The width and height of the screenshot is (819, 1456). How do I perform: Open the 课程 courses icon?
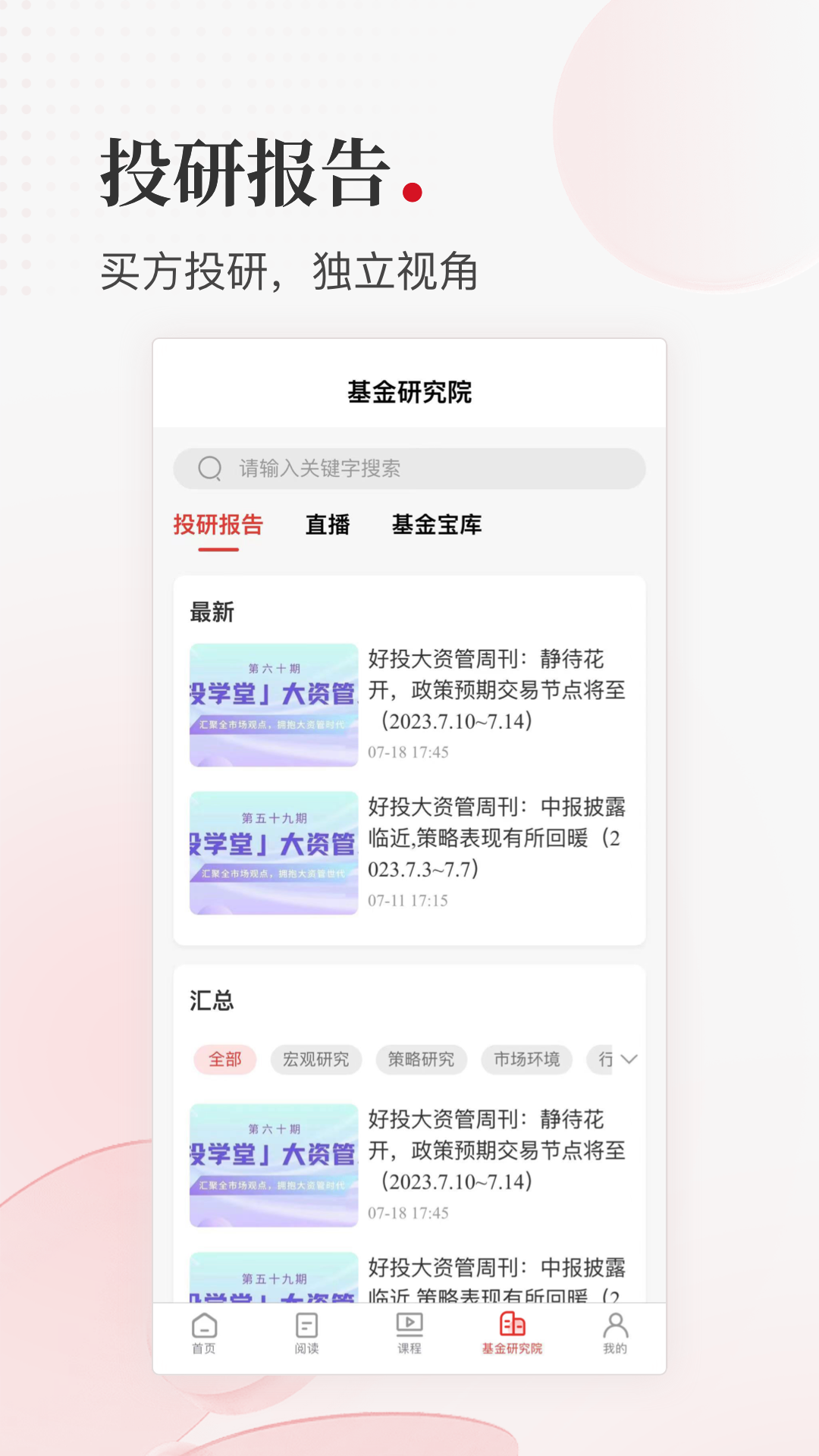coord(409,1335)
